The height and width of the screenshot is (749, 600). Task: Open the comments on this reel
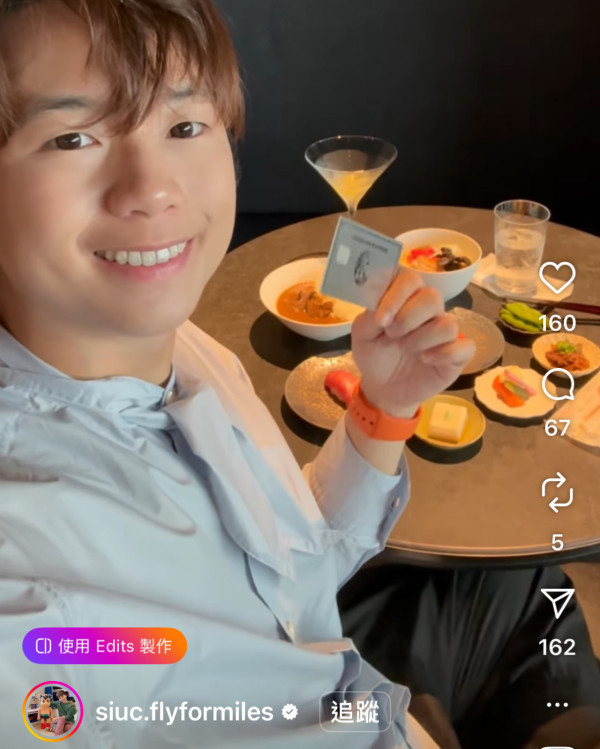pyautogui.click(x=557, y=385)
